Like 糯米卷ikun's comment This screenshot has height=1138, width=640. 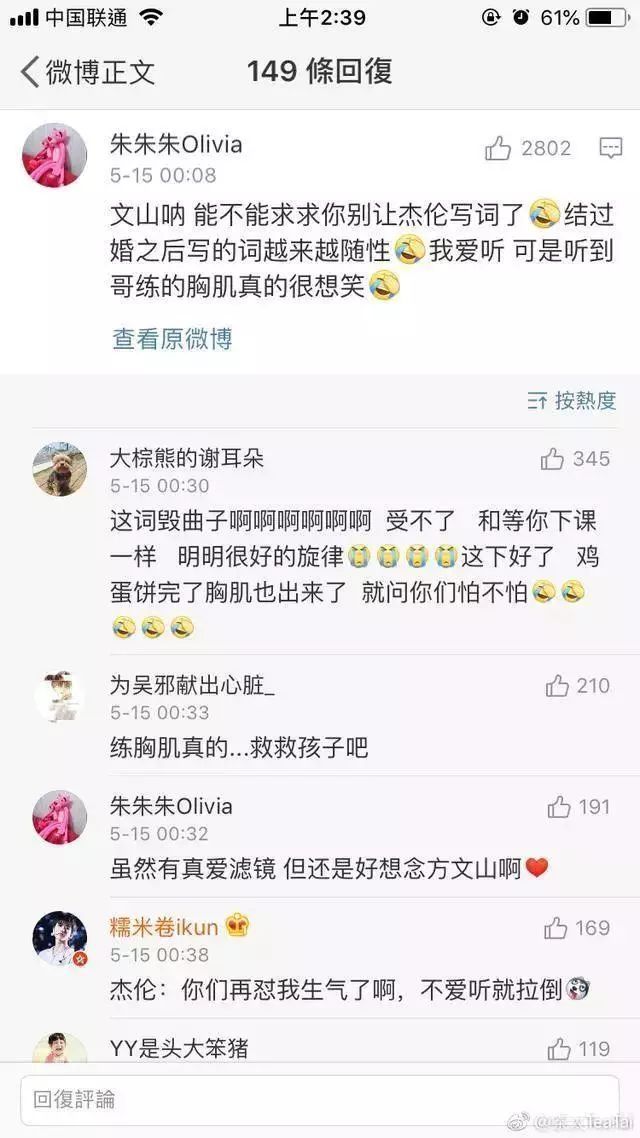(x=556, y=929)
